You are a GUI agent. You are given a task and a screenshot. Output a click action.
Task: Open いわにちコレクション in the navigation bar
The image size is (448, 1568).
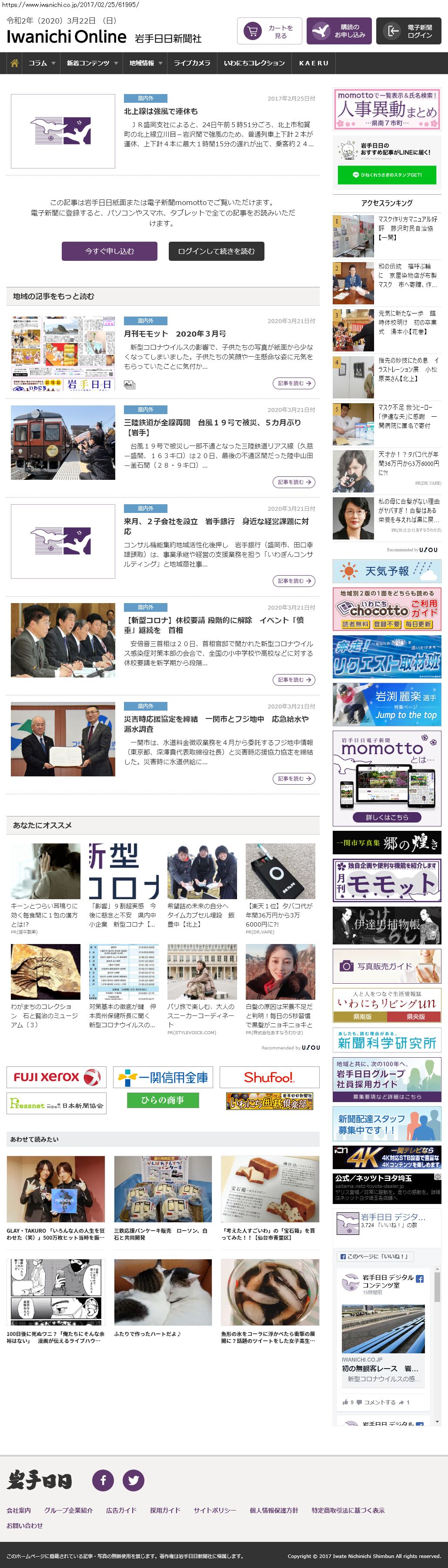[254, 63]
